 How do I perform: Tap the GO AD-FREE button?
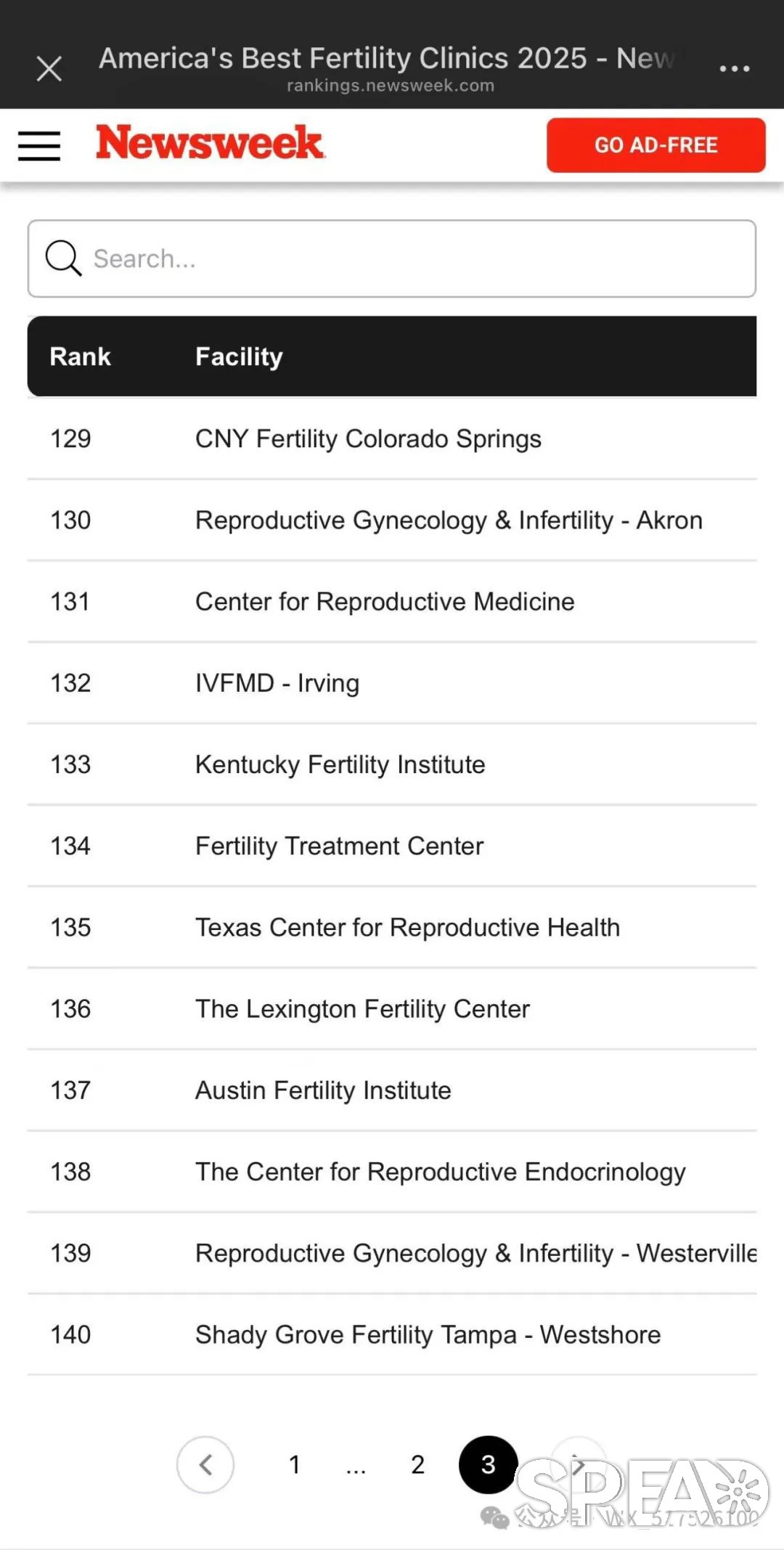(656, 145)
